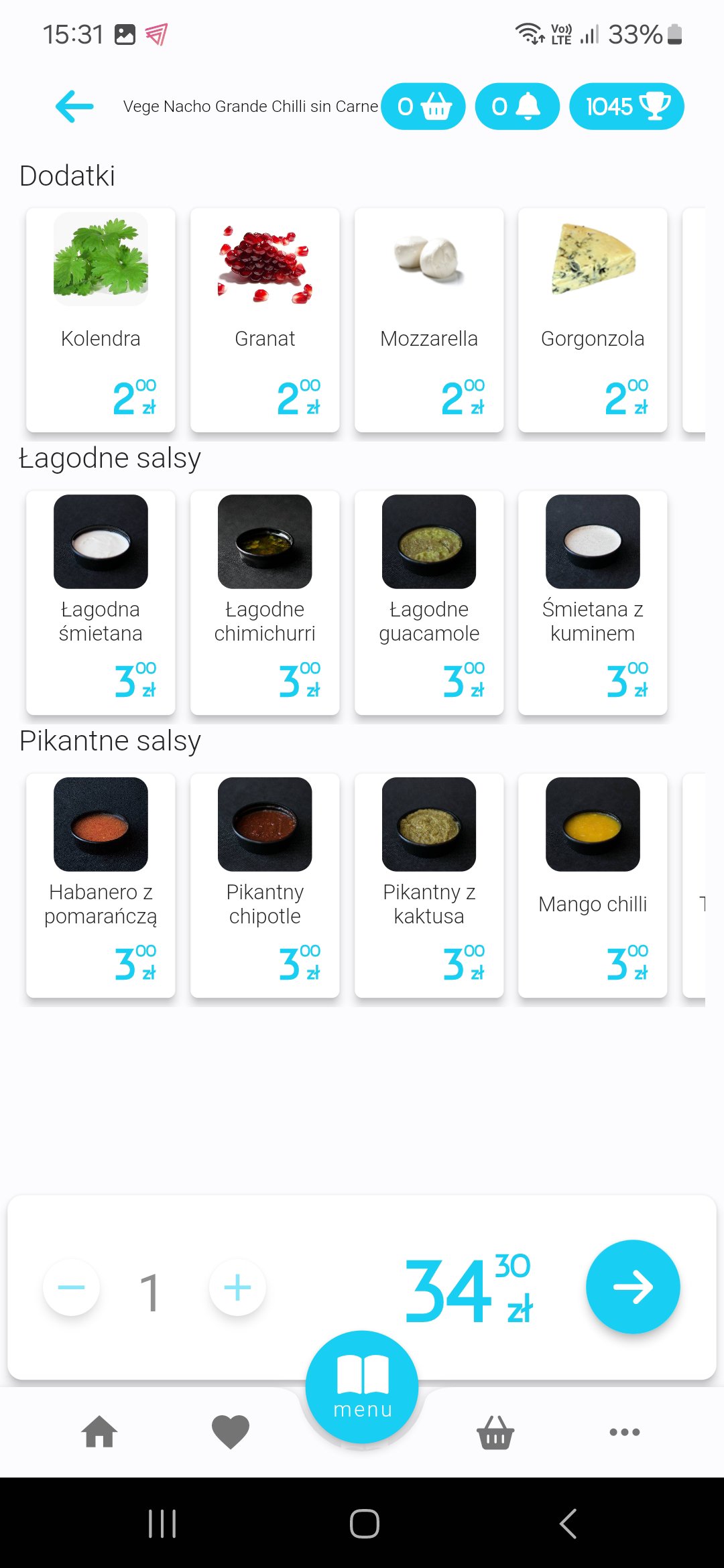The width and height of the screenshot is (724, 1568).
Task: Add Mozzarella to the dish
Action: [429, 320]
